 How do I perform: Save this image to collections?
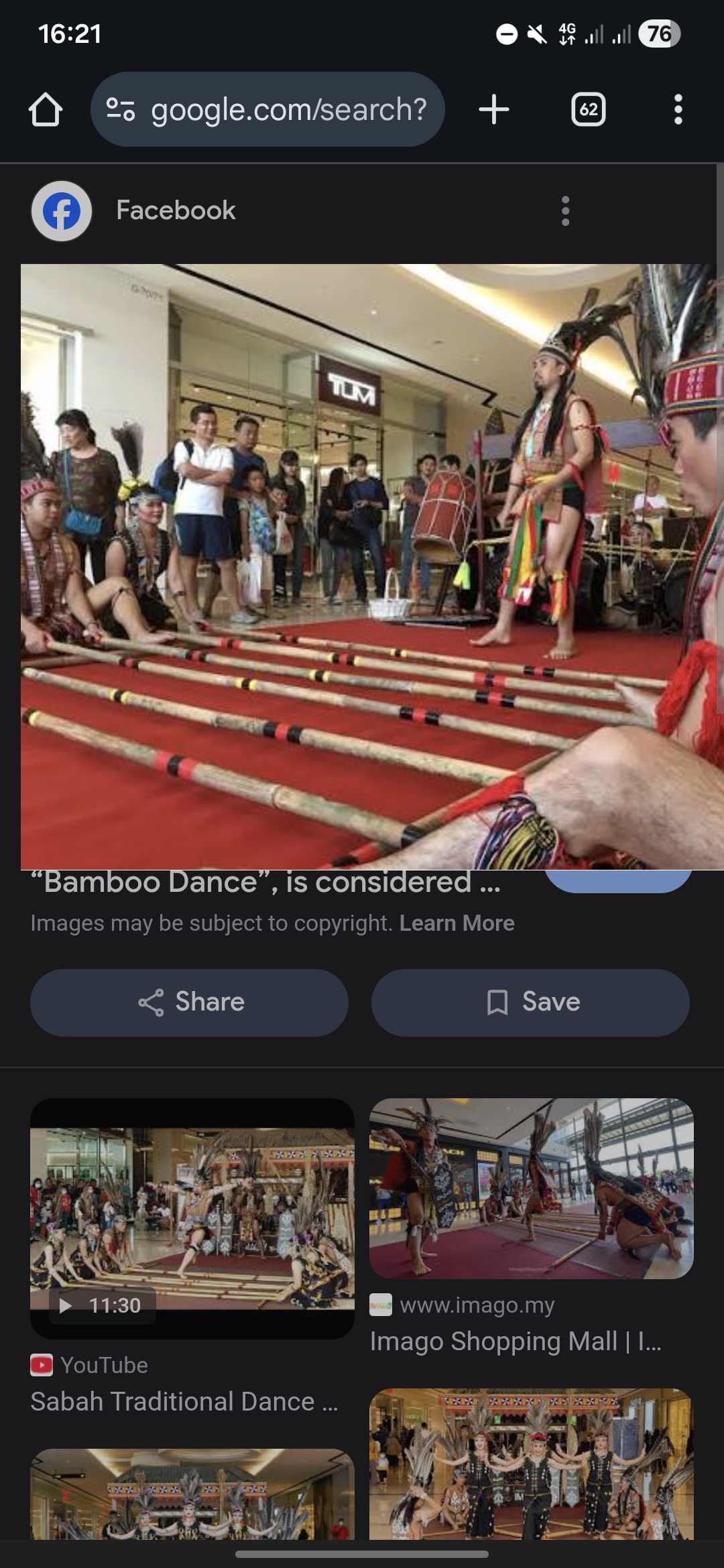[x=530, y=1002]
